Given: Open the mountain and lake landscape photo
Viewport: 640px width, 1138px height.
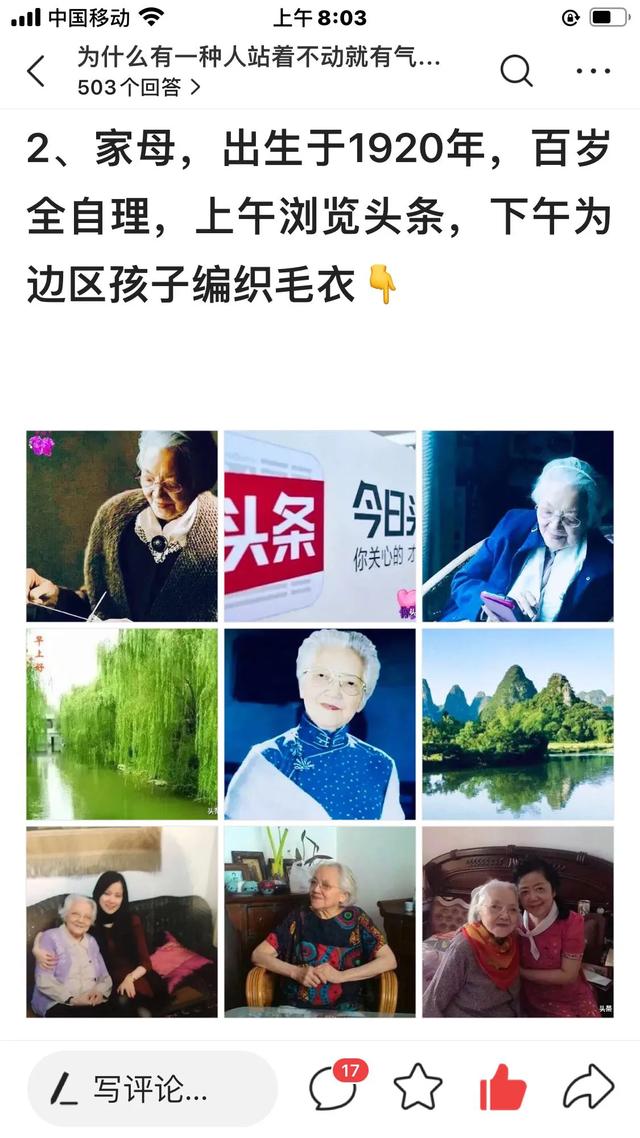Looking at the screenshot, I should [x=518, y=724].
